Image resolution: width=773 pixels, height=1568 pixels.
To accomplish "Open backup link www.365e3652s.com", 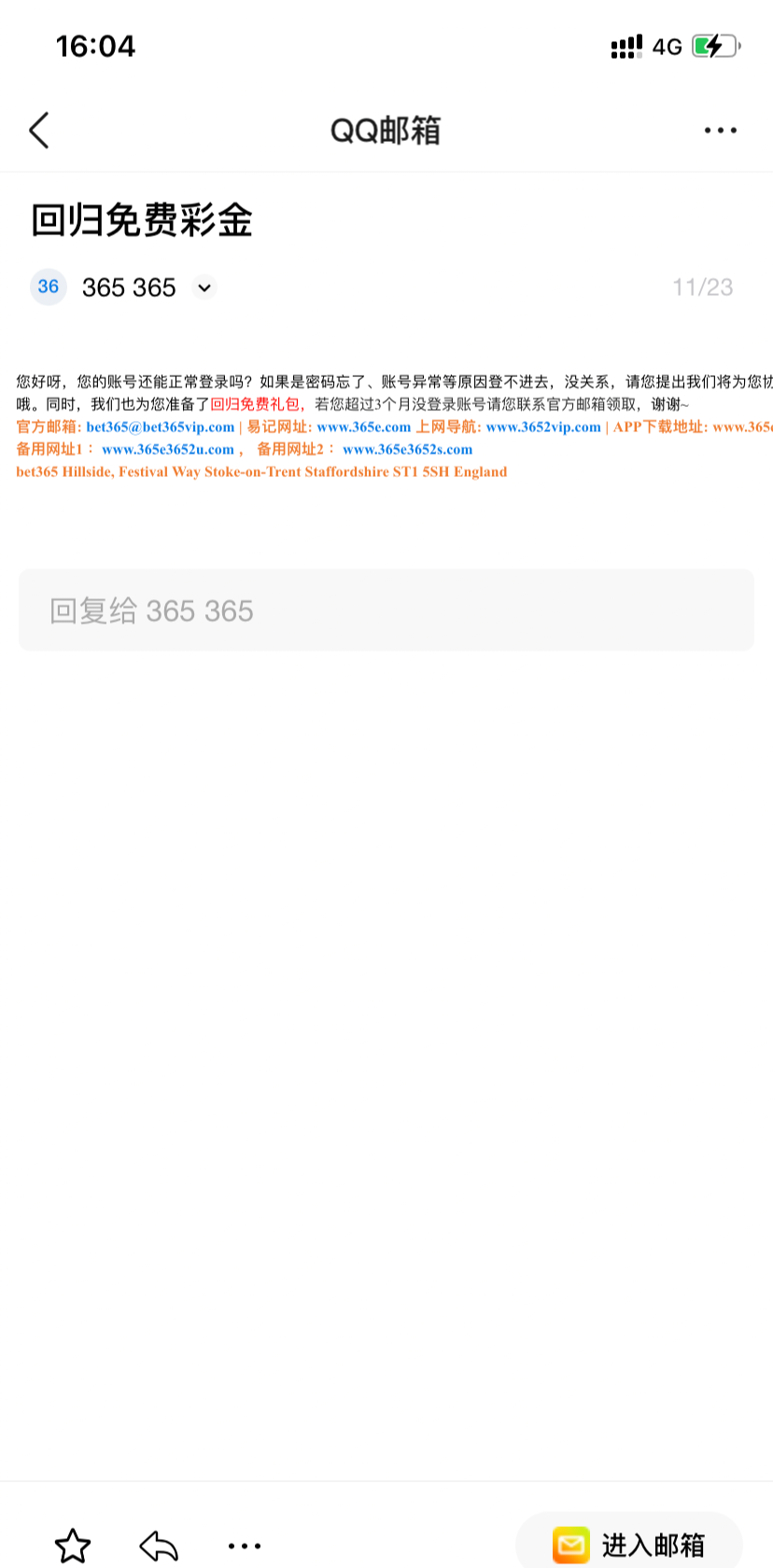I will click(x=408, y=450).
